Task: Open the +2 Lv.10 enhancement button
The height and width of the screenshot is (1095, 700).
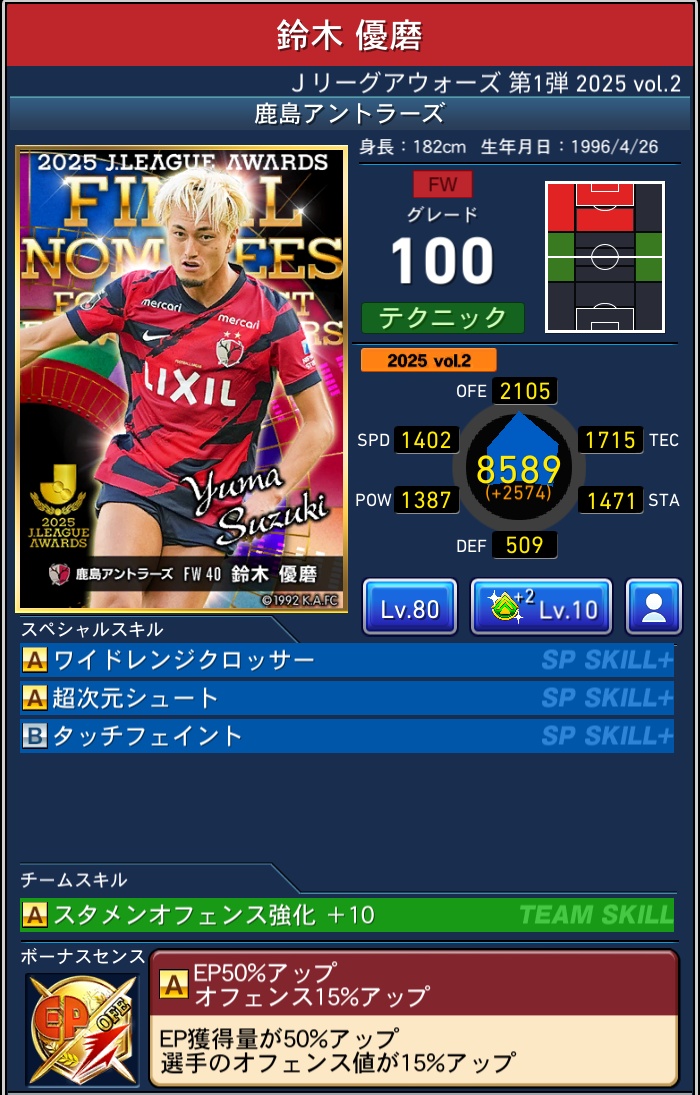Action: pos(541,607)
